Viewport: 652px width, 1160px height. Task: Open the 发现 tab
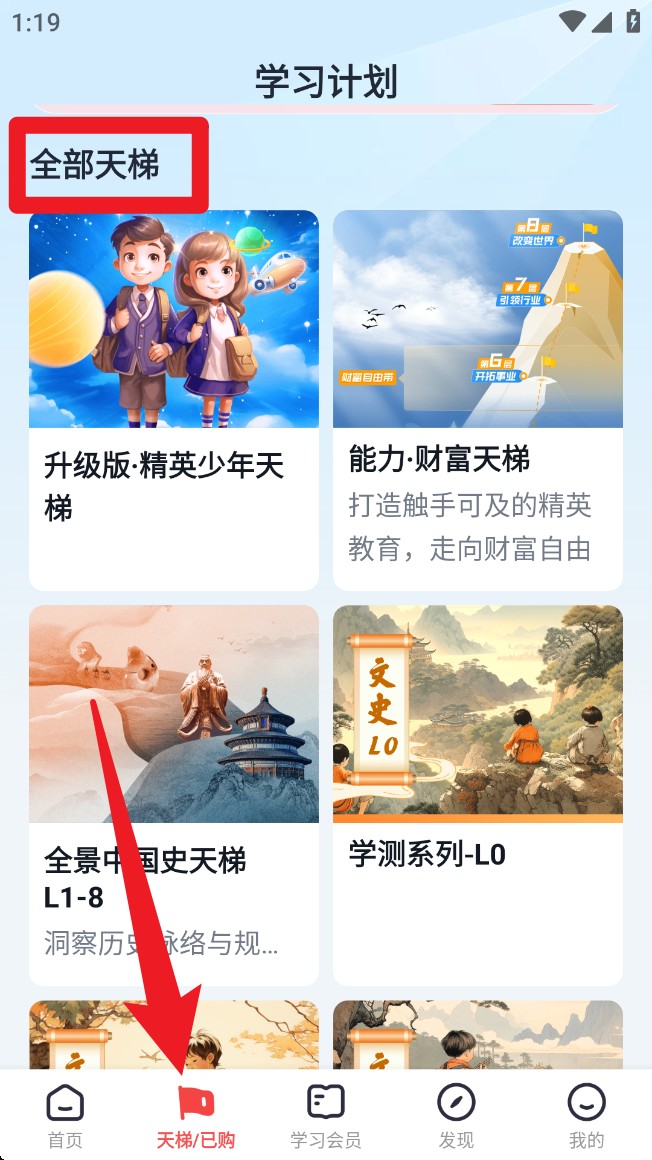click(x=456, y=1116)
